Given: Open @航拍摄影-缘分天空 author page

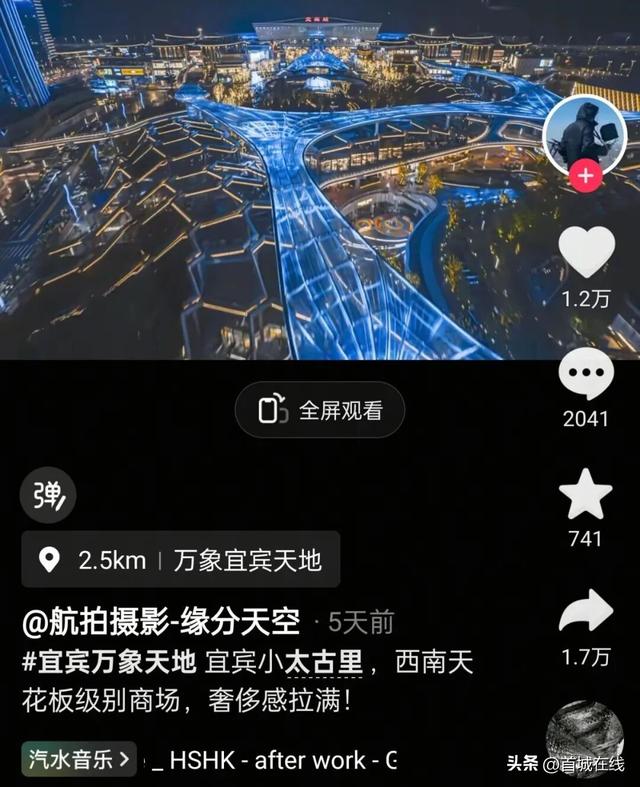Looking at the screenshot, I should 161,622.
